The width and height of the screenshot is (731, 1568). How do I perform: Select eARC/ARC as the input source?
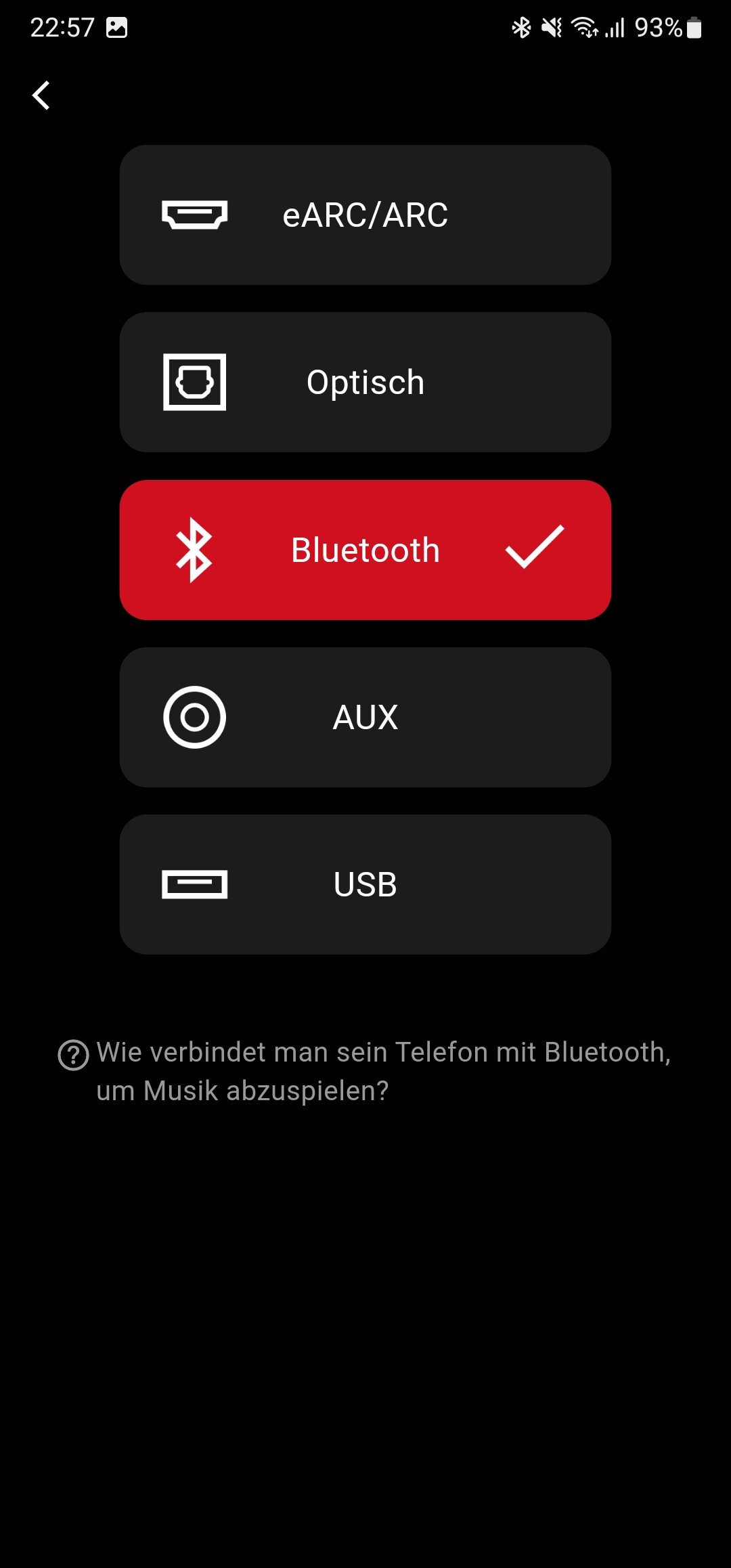(365, 215)
